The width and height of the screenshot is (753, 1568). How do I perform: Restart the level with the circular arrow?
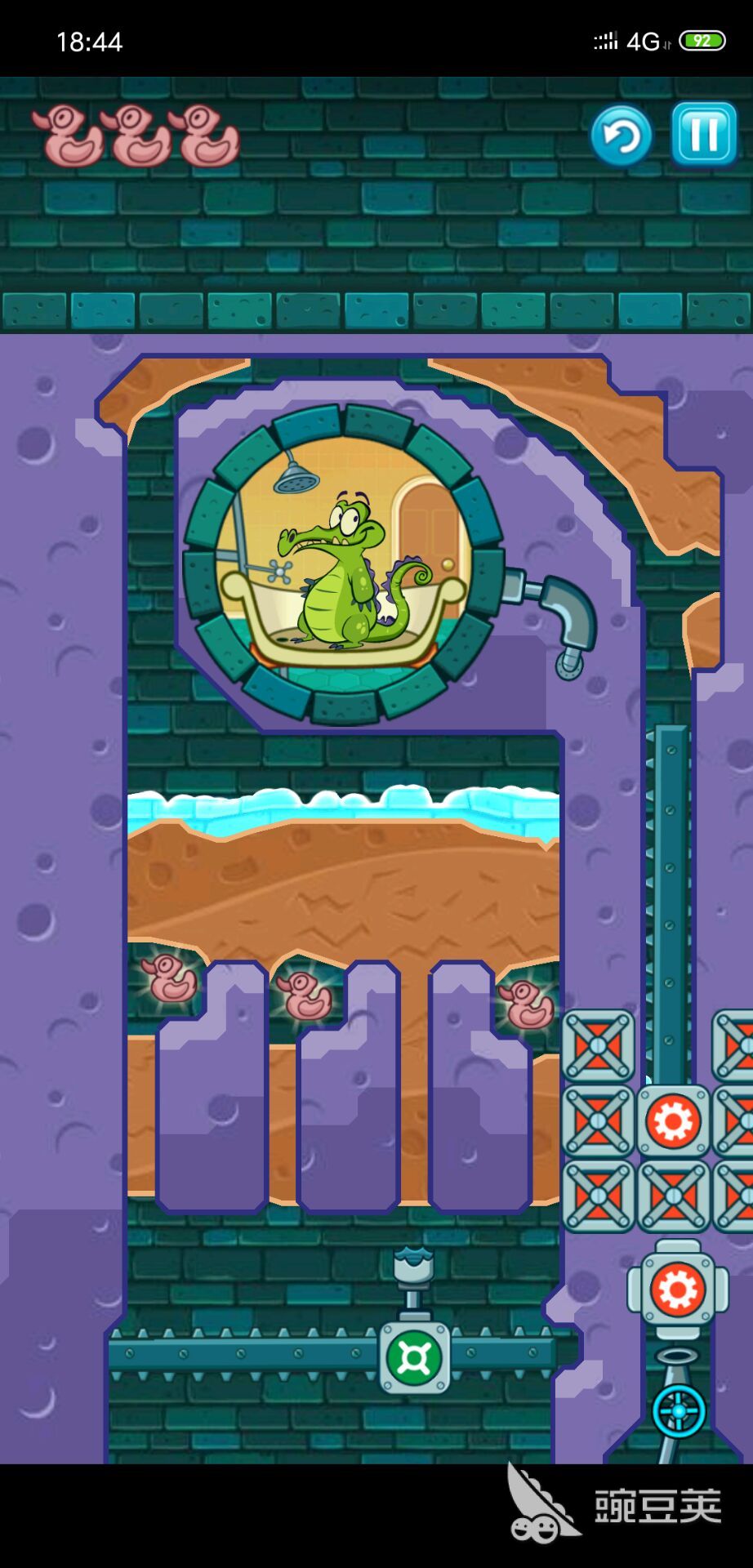click(x=622, y=136)
